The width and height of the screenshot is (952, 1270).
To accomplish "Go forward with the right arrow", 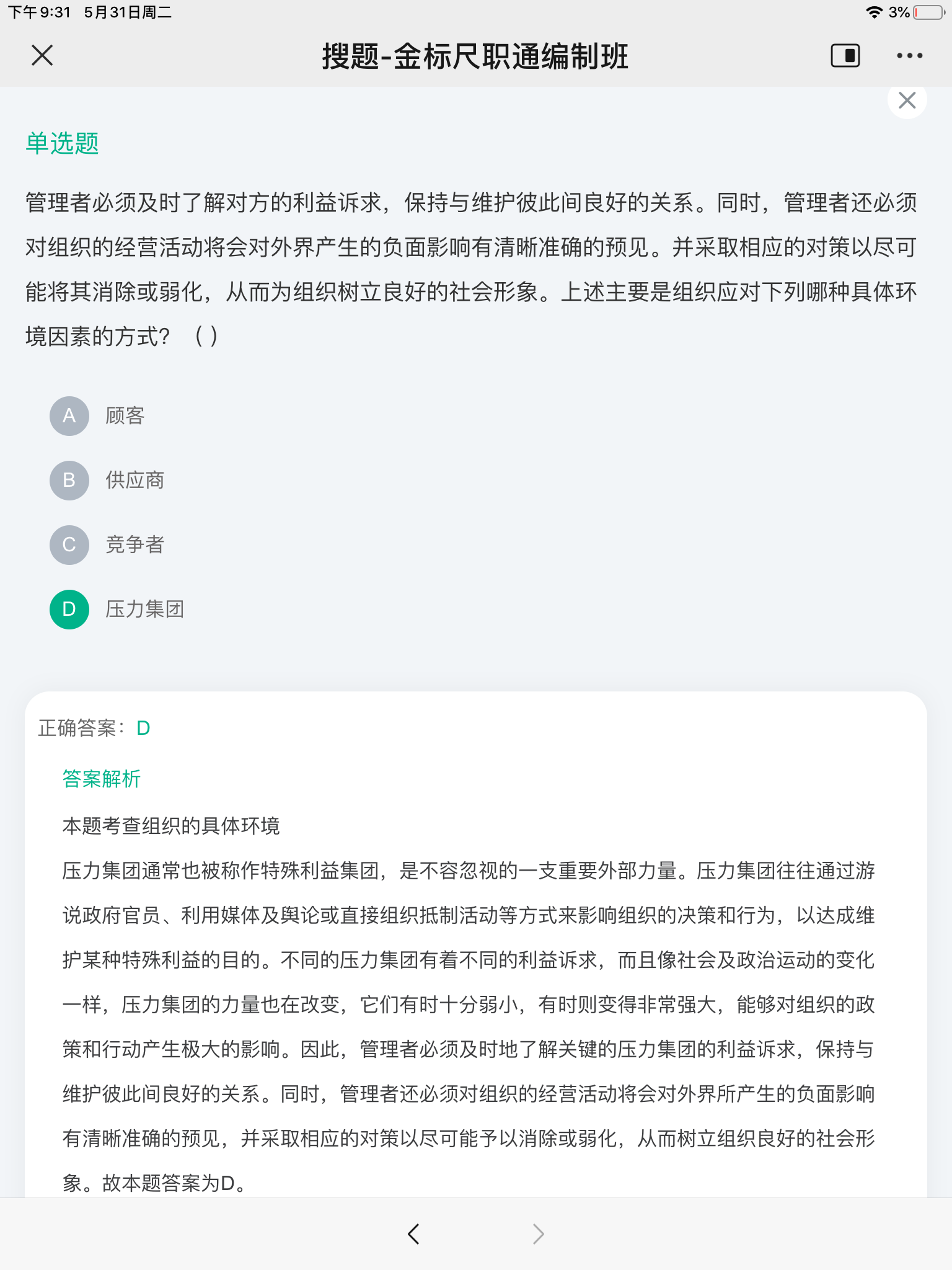I will (538, 1234).
